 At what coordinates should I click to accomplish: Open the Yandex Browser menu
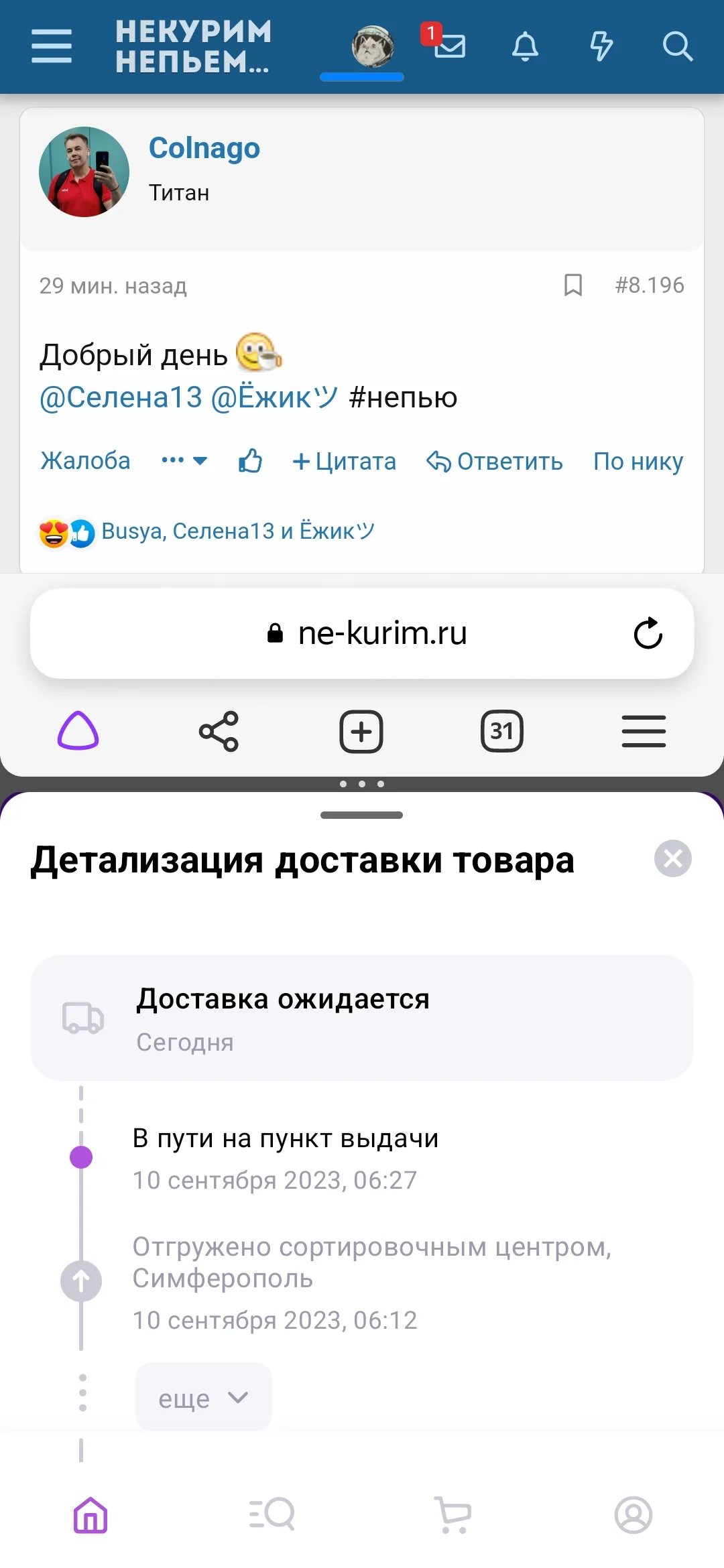644,732
